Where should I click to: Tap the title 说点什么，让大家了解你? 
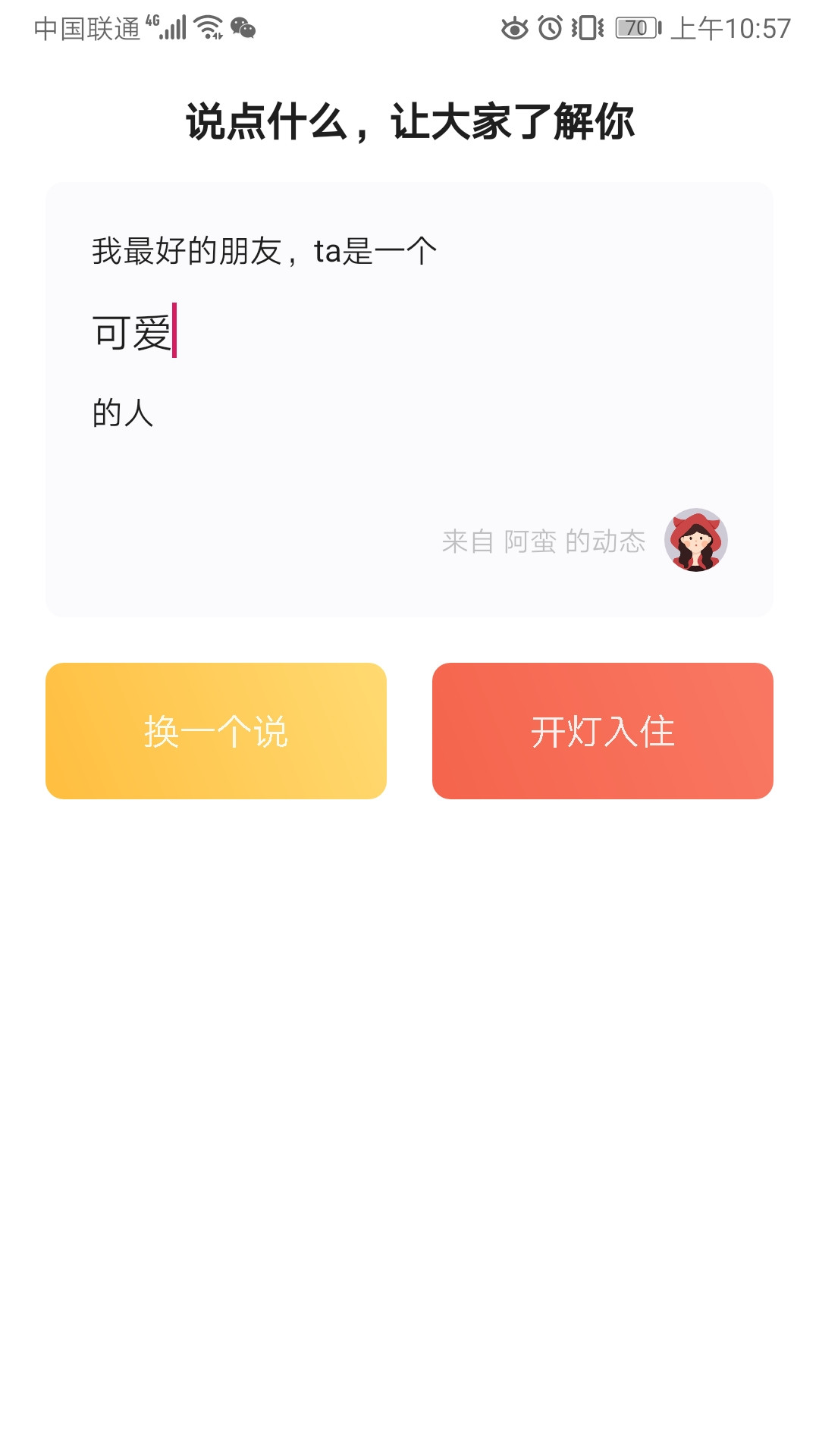point(409,121)
